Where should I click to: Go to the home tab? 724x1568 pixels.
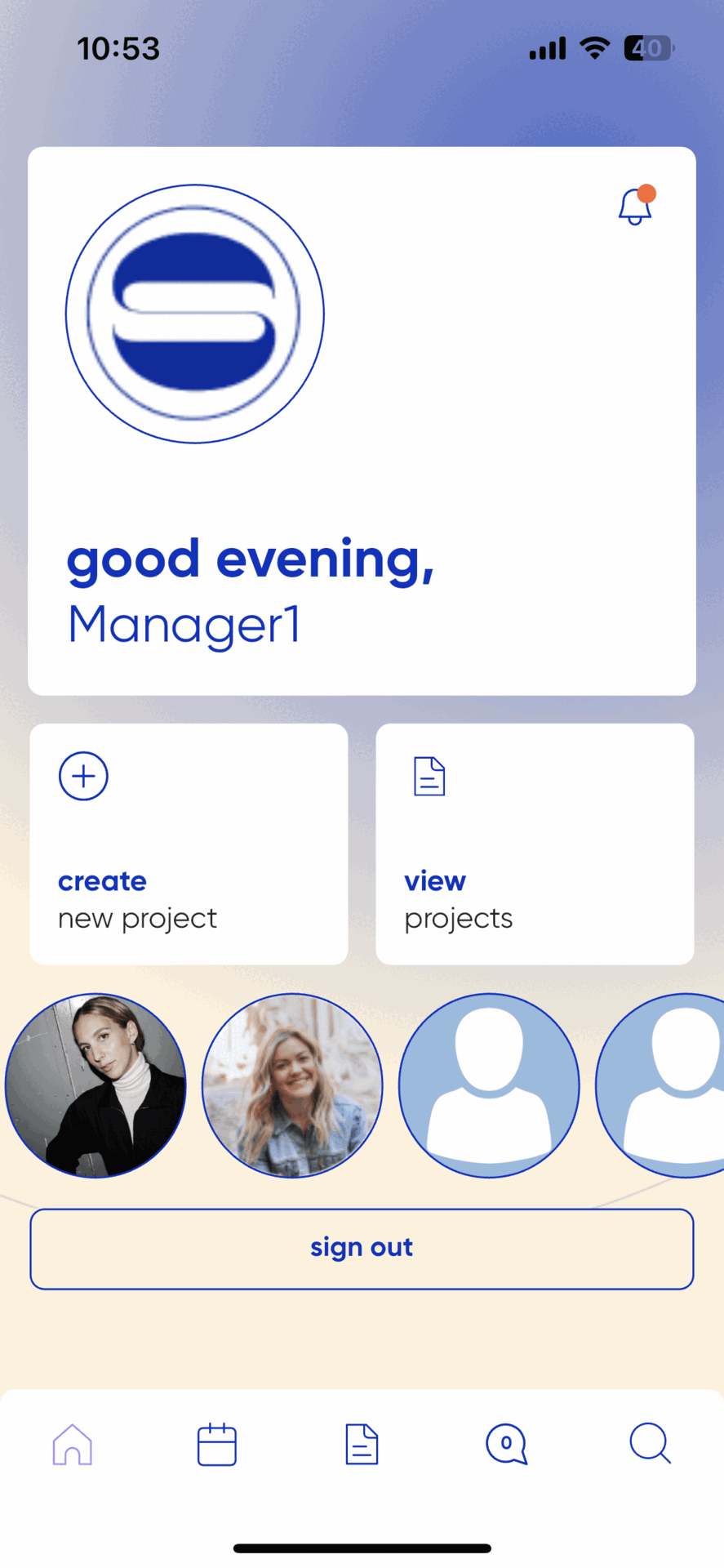click(73, 1445)
